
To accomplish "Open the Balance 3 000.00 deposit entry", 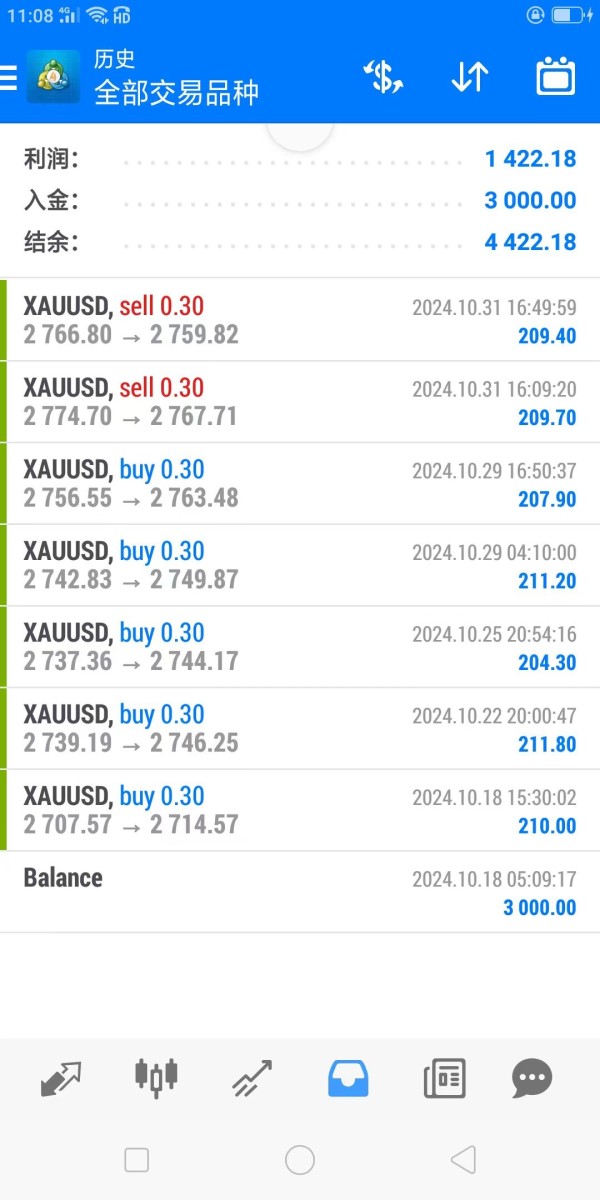I will pyautogui.click(x=300, y=893).
